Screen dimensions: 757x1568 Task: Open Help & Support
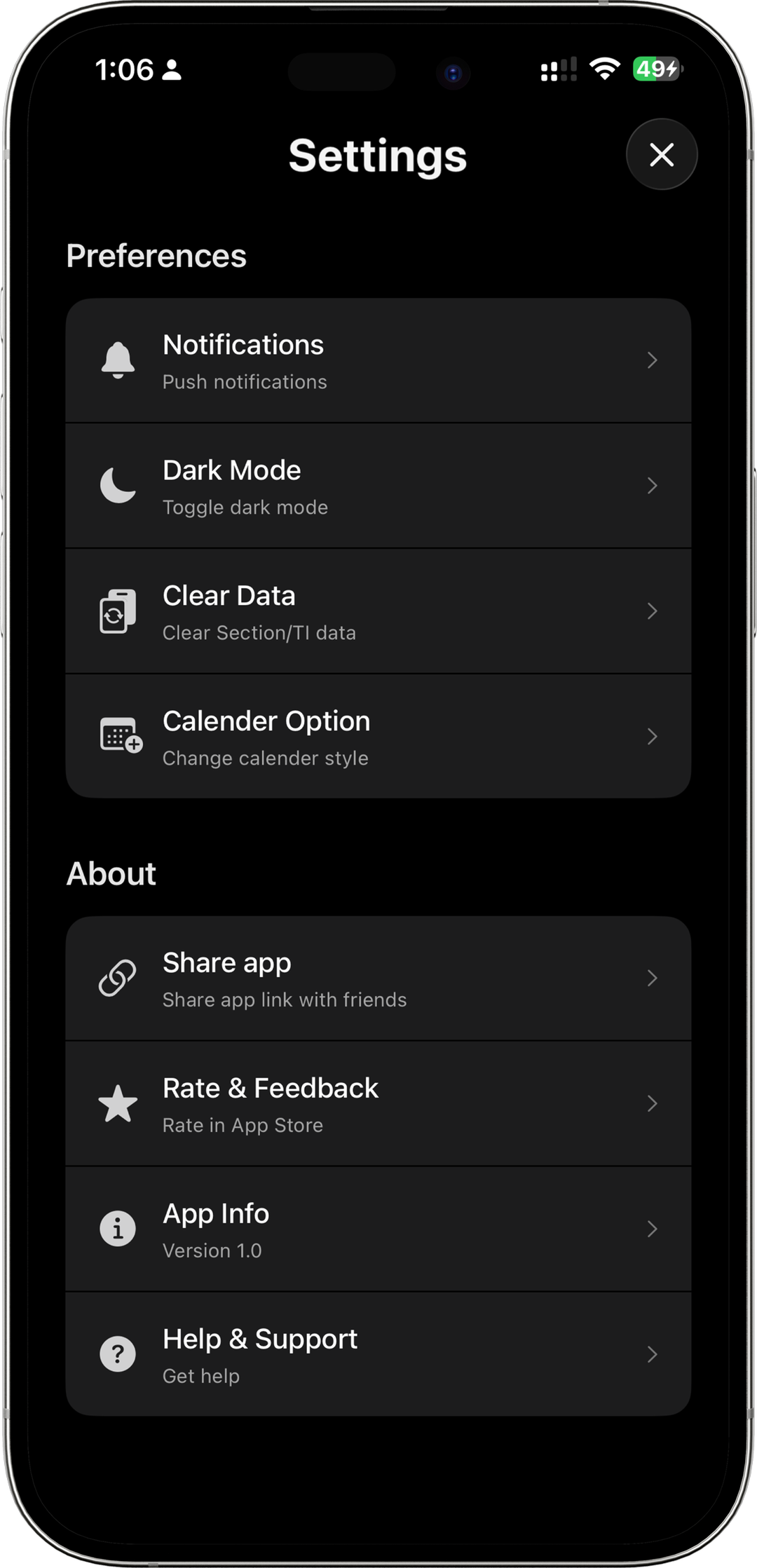378,1354
